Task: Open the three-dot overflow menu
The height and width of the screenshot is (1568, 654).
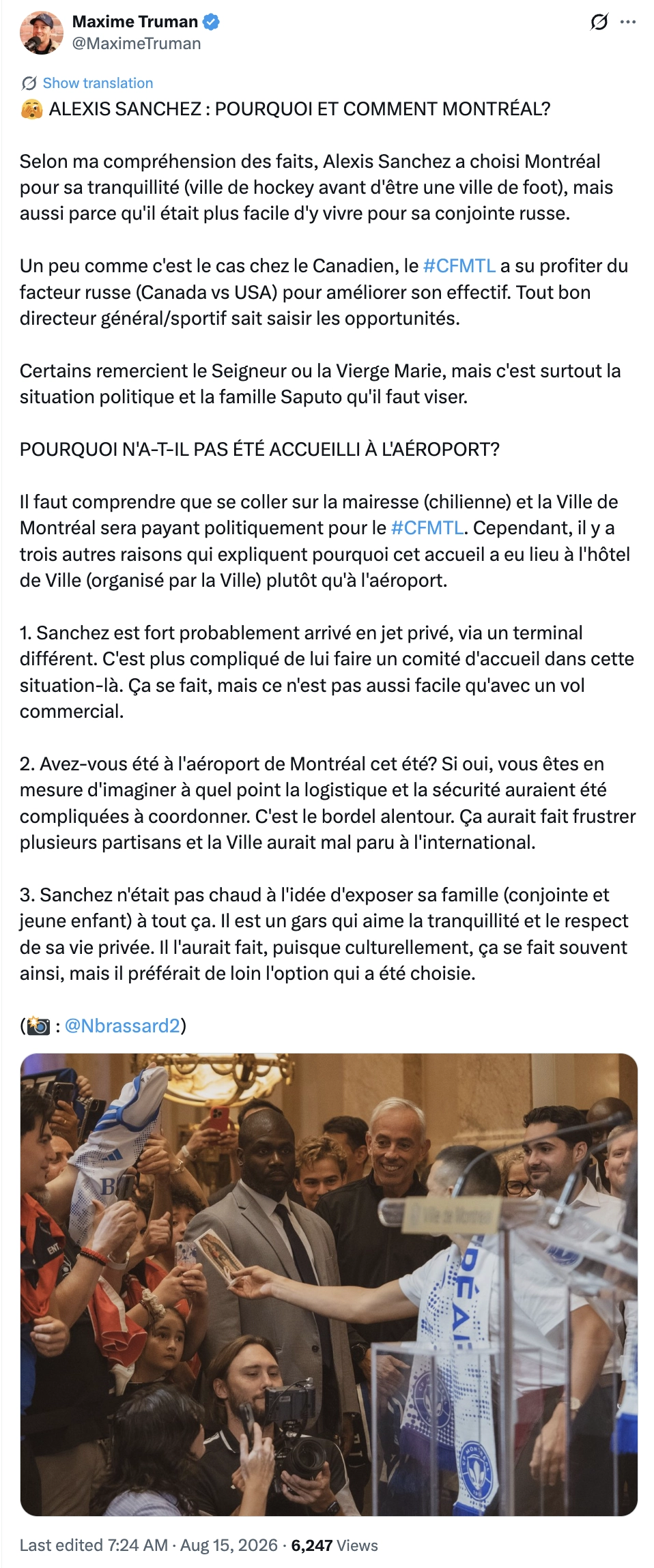Action: [x=628, y=23]
